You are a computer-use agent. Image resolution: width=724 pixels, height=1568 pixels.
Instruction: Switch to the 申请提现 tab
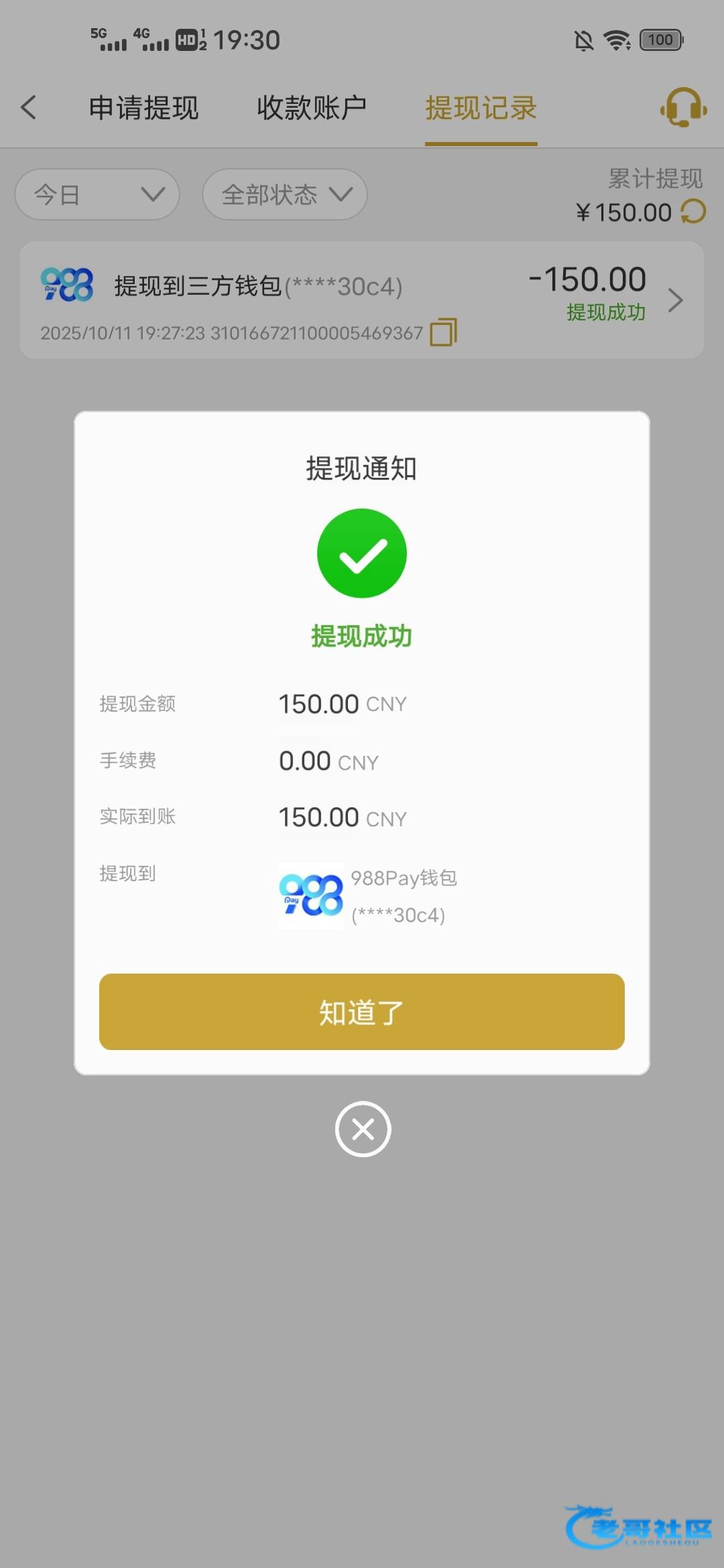click(144, 108)
